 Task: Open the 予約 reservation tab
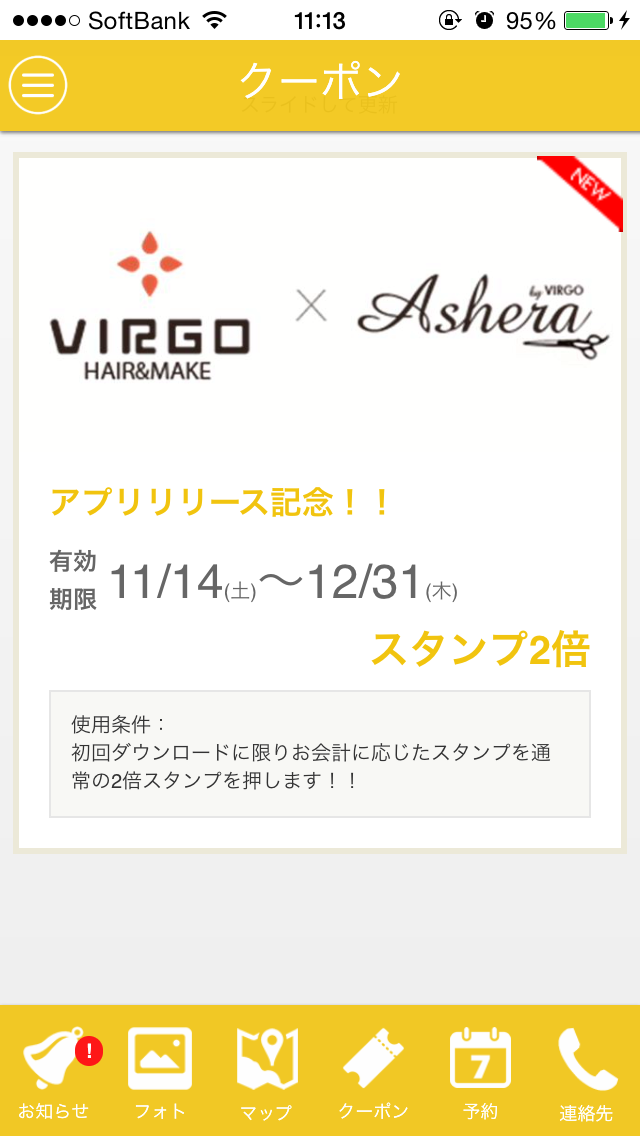[x=480, y=1072]
